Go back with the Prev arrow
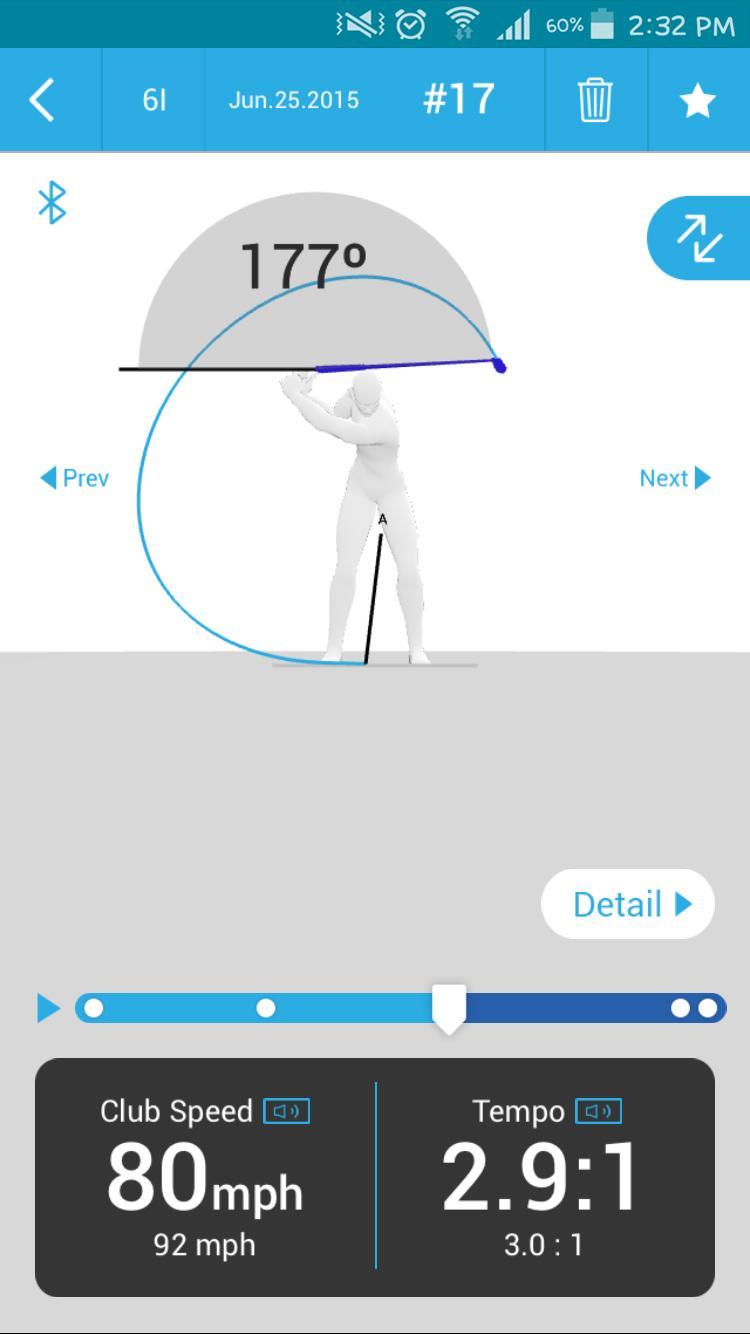 [73, 478]
